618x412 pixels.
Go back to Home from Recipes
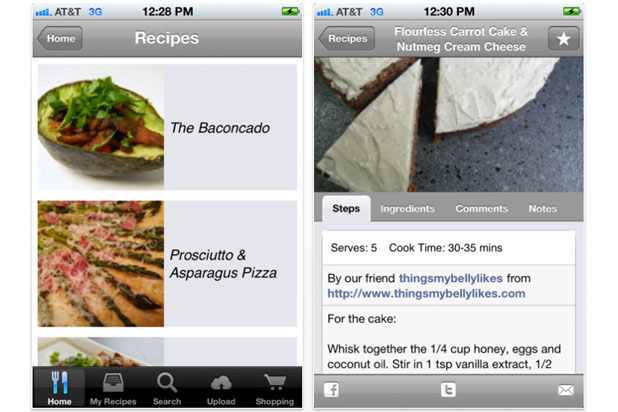[59, 39]
